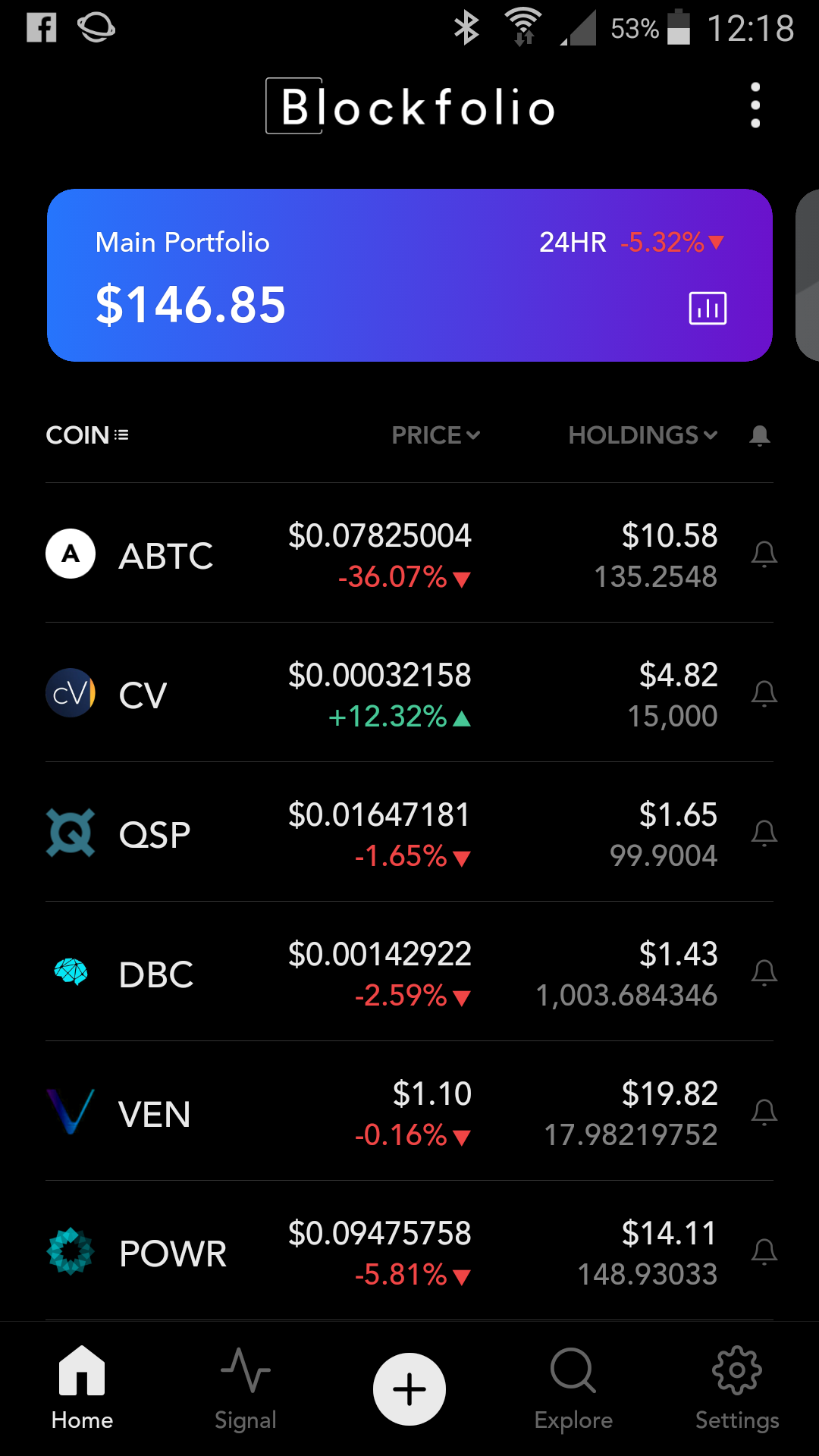Switch to the Explore tab
Viewport: 819px width, 1456px height.
pyautogui.click(x=573, y=1389)
